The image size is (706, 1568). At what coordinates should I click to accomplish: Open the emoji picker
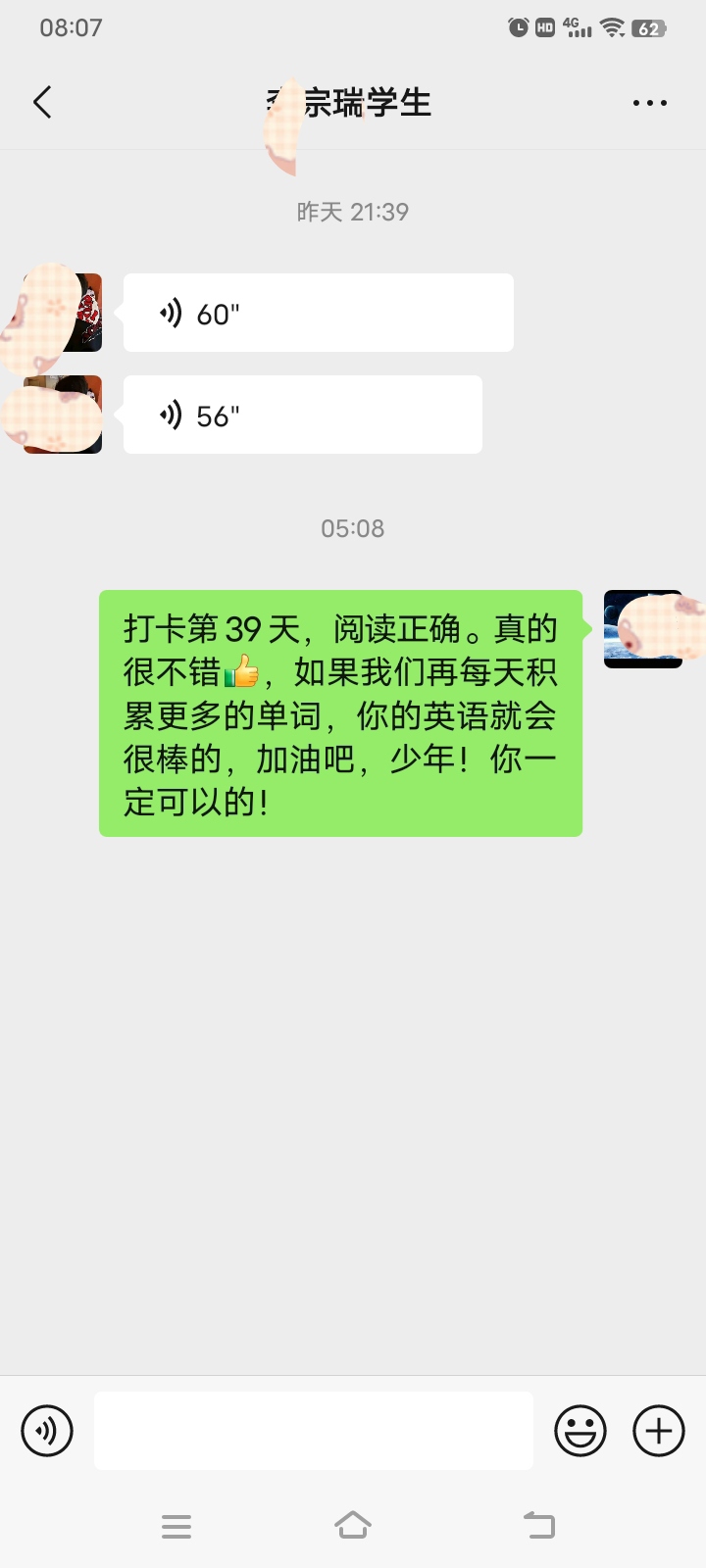coord(580,1431)
